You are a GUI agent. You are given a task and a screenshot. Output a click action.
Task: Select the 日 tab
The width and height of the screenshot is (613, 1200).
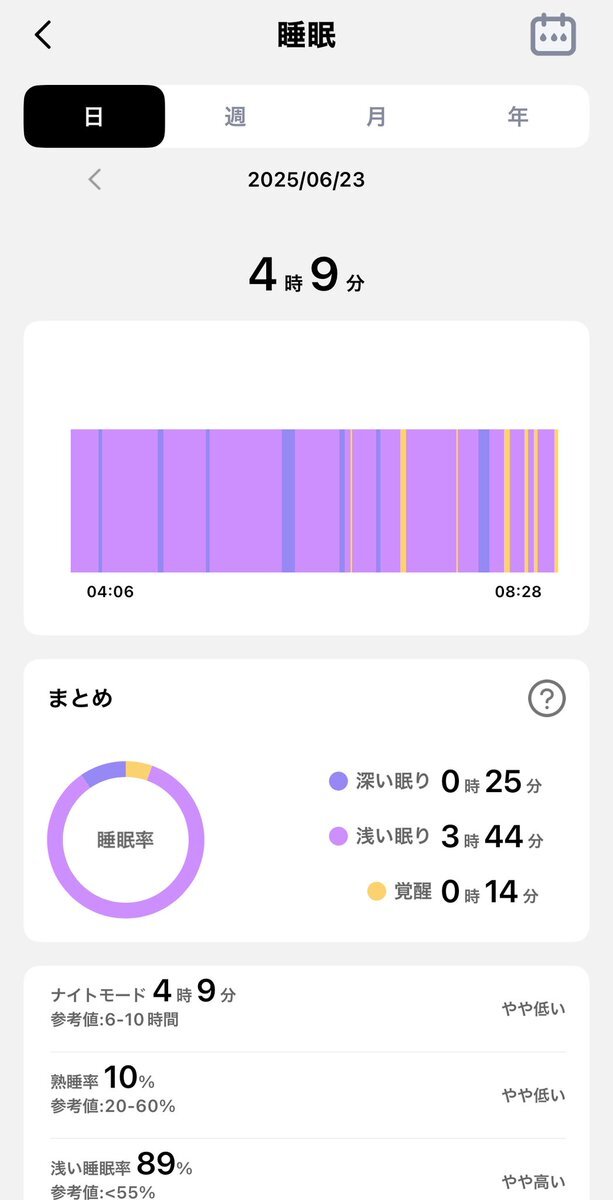coord(94,116)
